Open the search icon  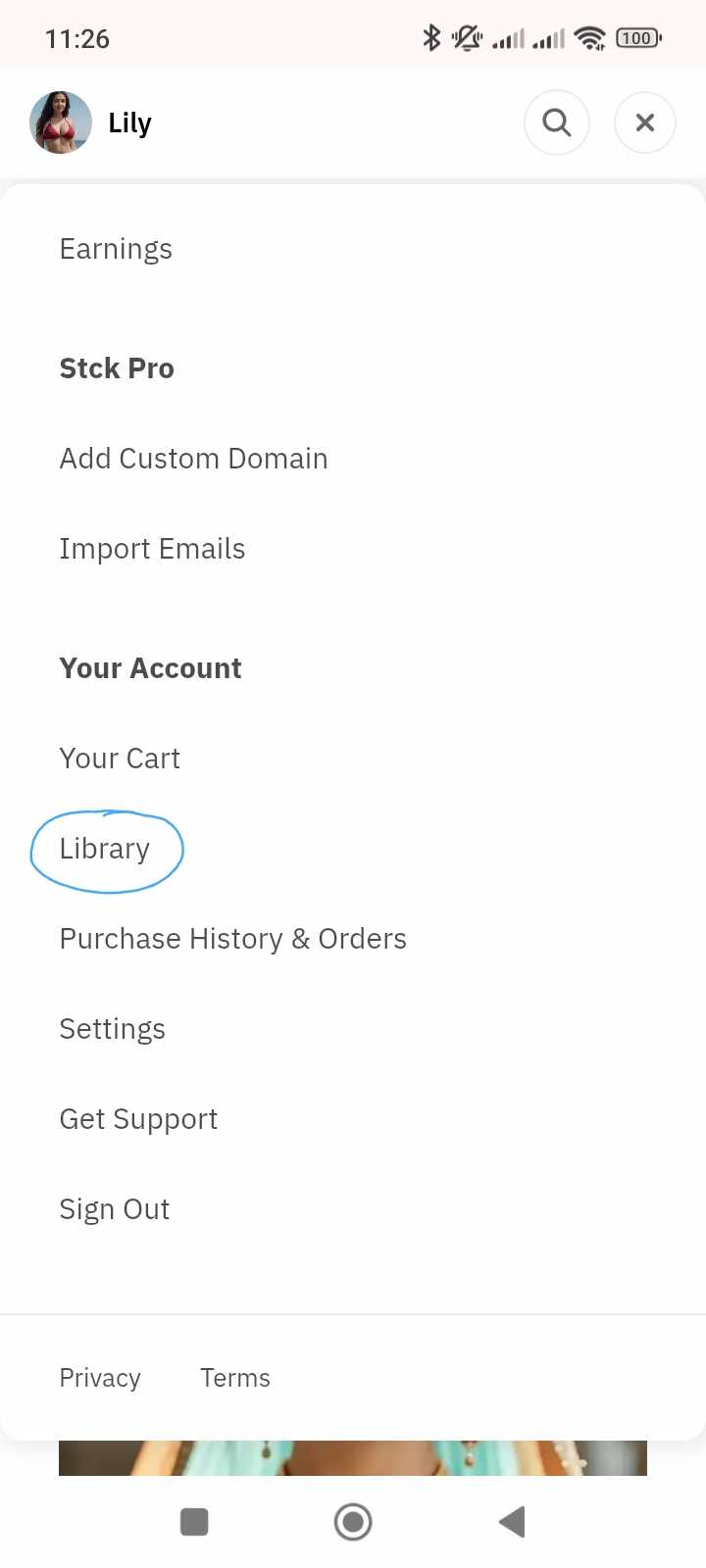[557, 122]
